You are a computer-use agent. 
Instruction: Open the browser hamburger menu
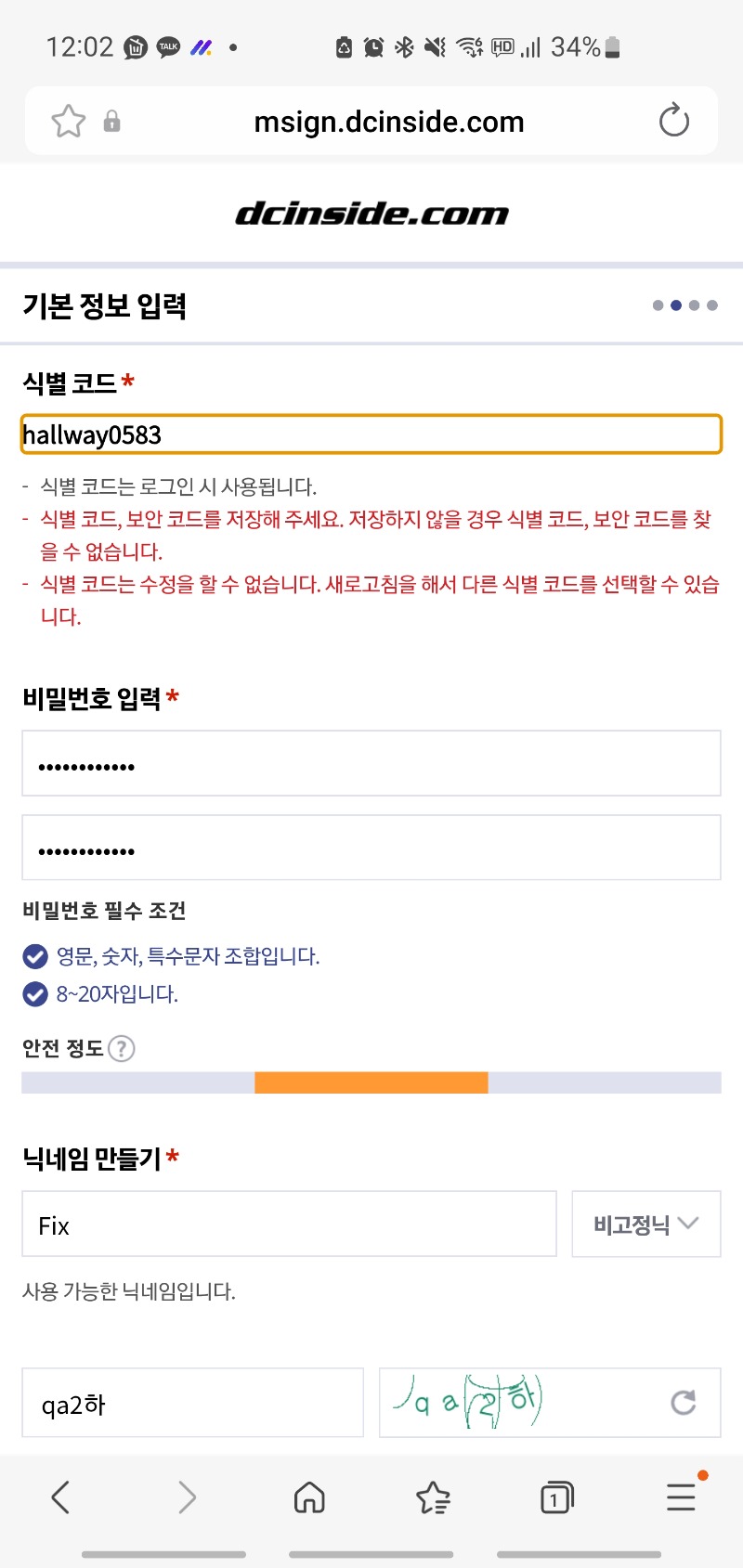(x=681, y=1497)
